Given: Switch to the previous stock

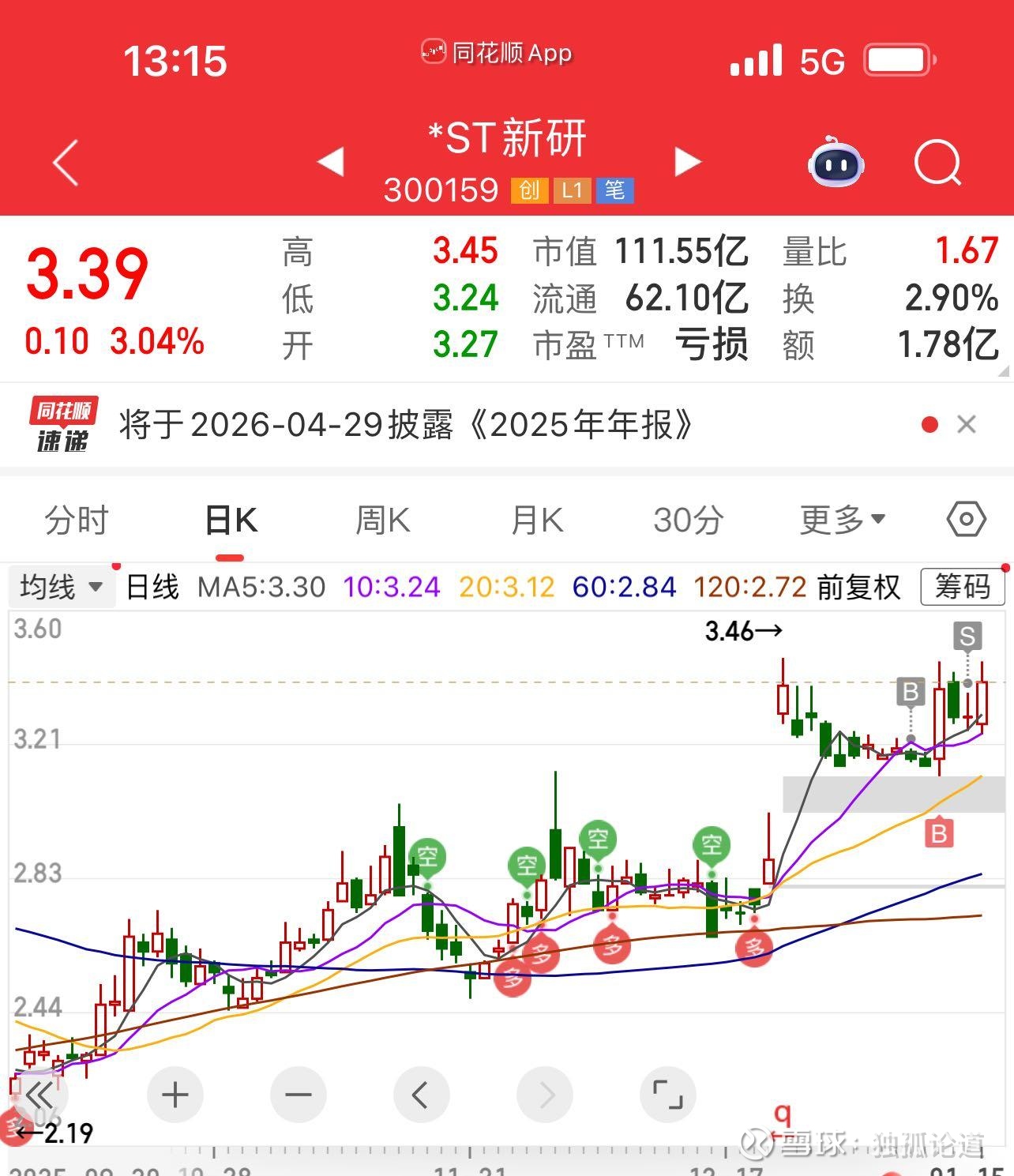Looking at the screenshot, I should 330,162.
